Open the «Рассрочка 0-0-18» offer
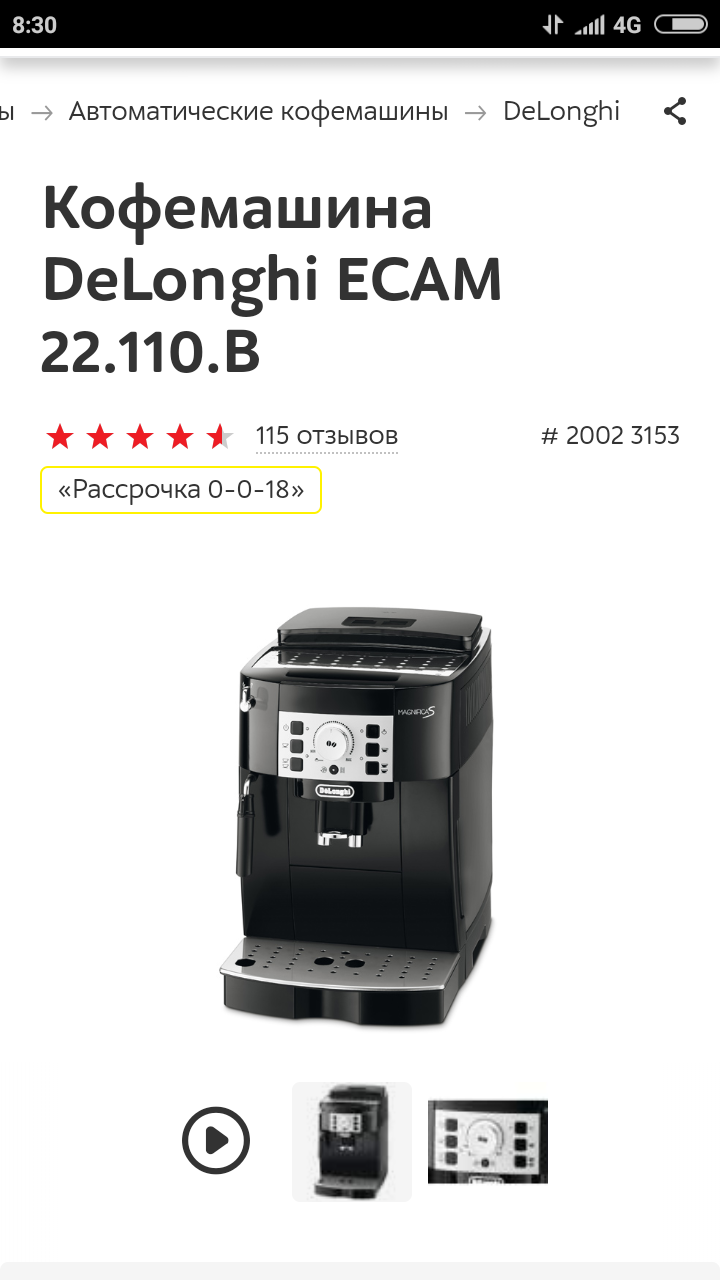 tap(181, 490)
